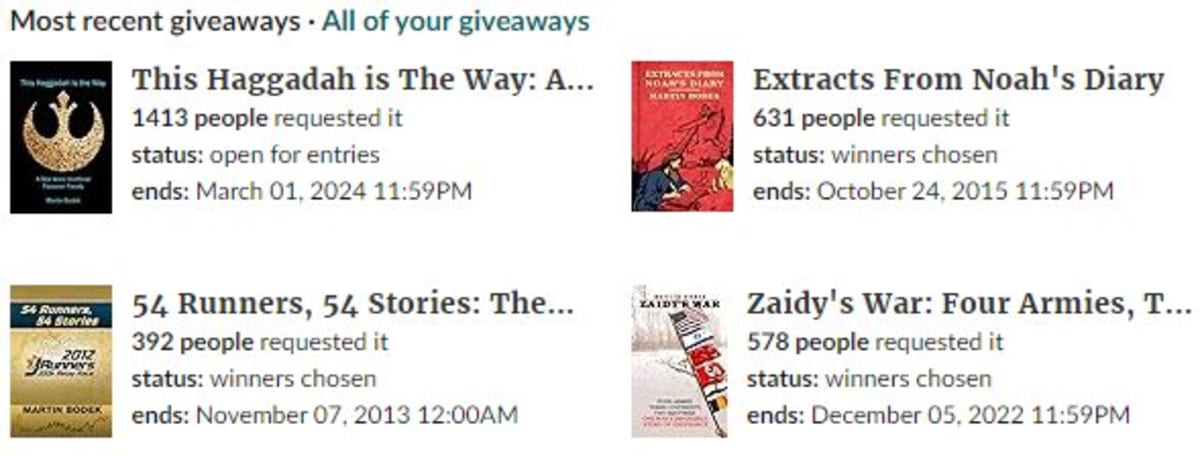Screen dimensions: 1200x456
Task: Open 'This Haggadah is The Way' title
Action: click(363, 81)
